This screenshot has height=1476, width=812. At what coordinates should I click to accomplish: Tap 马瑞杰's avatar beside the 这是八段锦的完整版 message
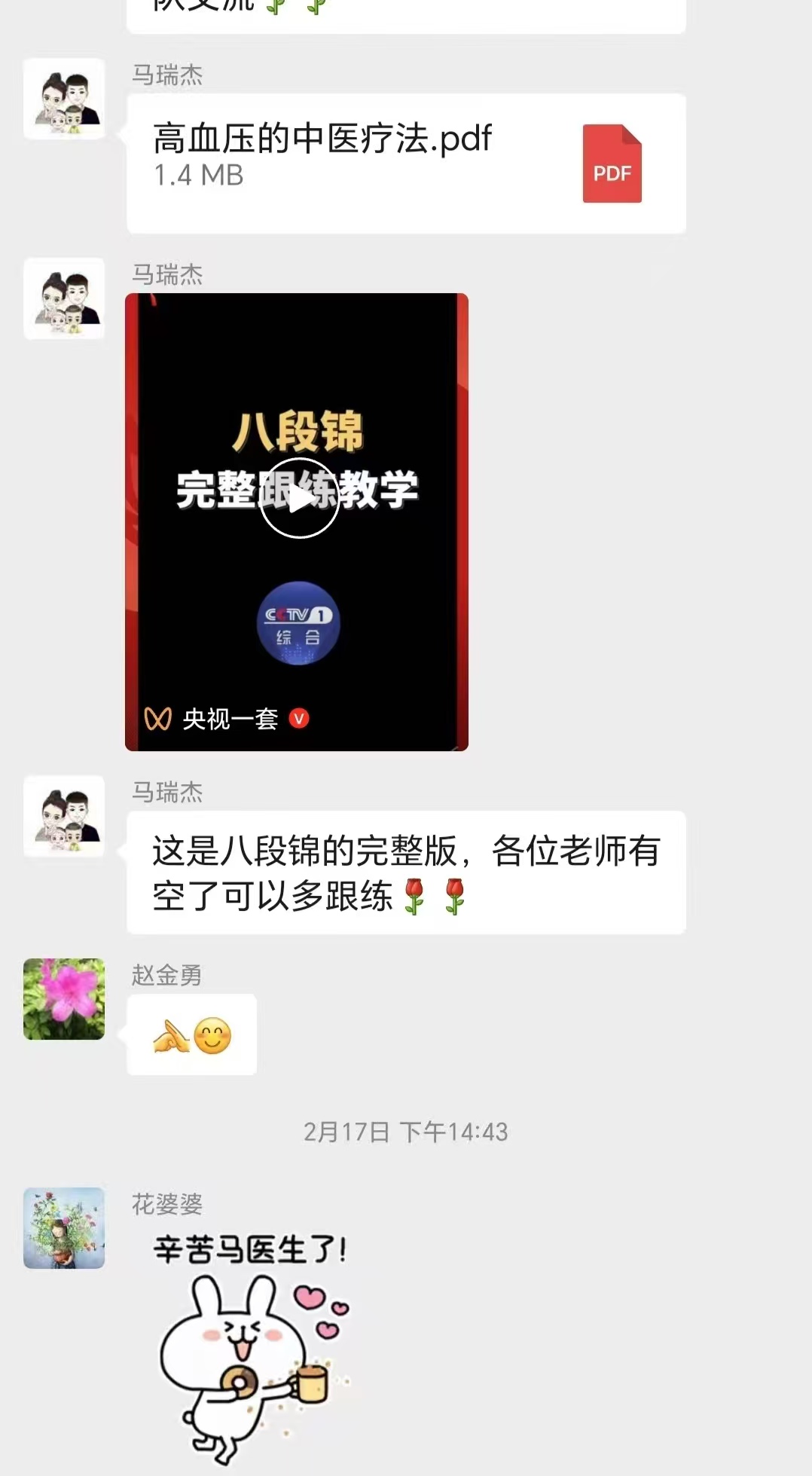click(64, 816)
